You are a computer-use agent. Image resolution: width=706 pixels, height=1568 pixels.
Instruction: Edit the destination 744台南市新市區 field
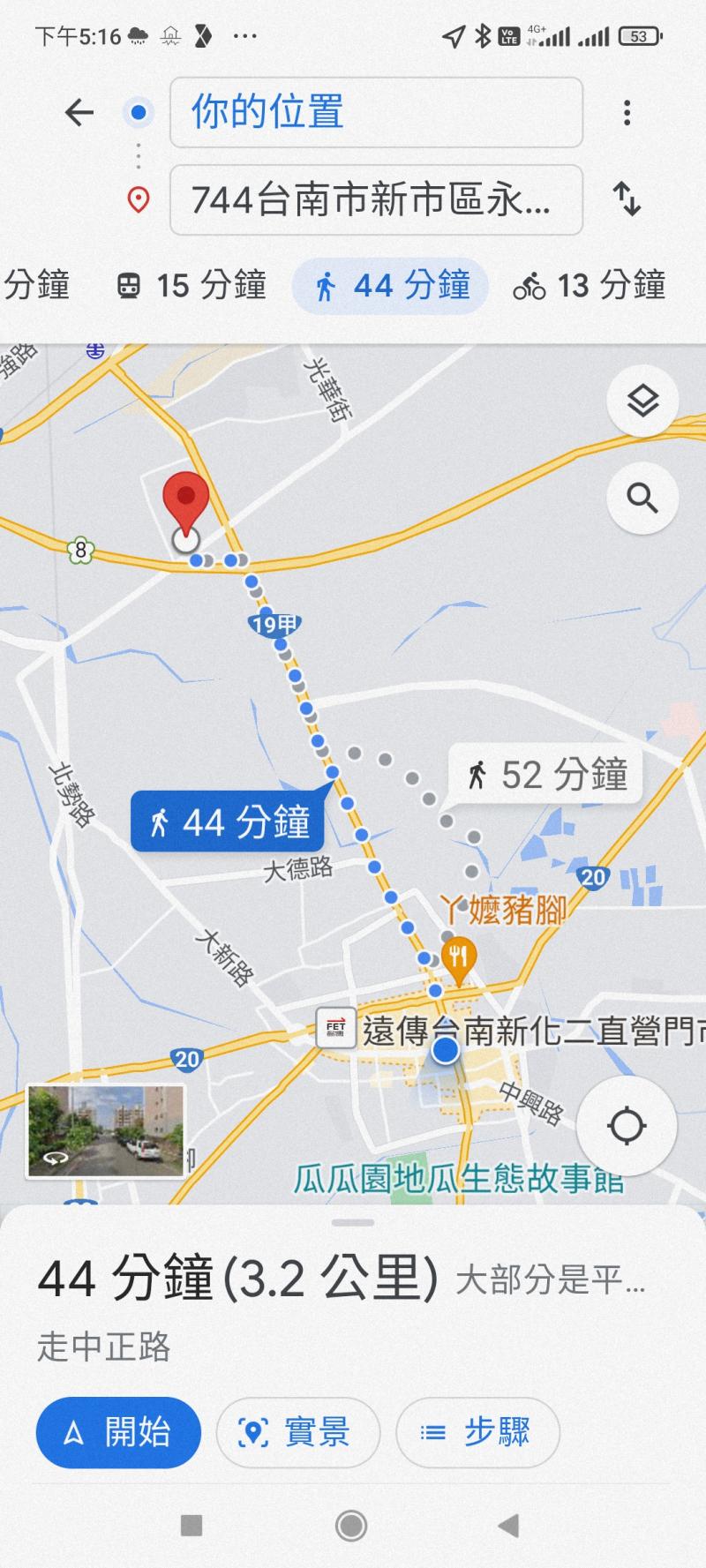click(376, 200)
